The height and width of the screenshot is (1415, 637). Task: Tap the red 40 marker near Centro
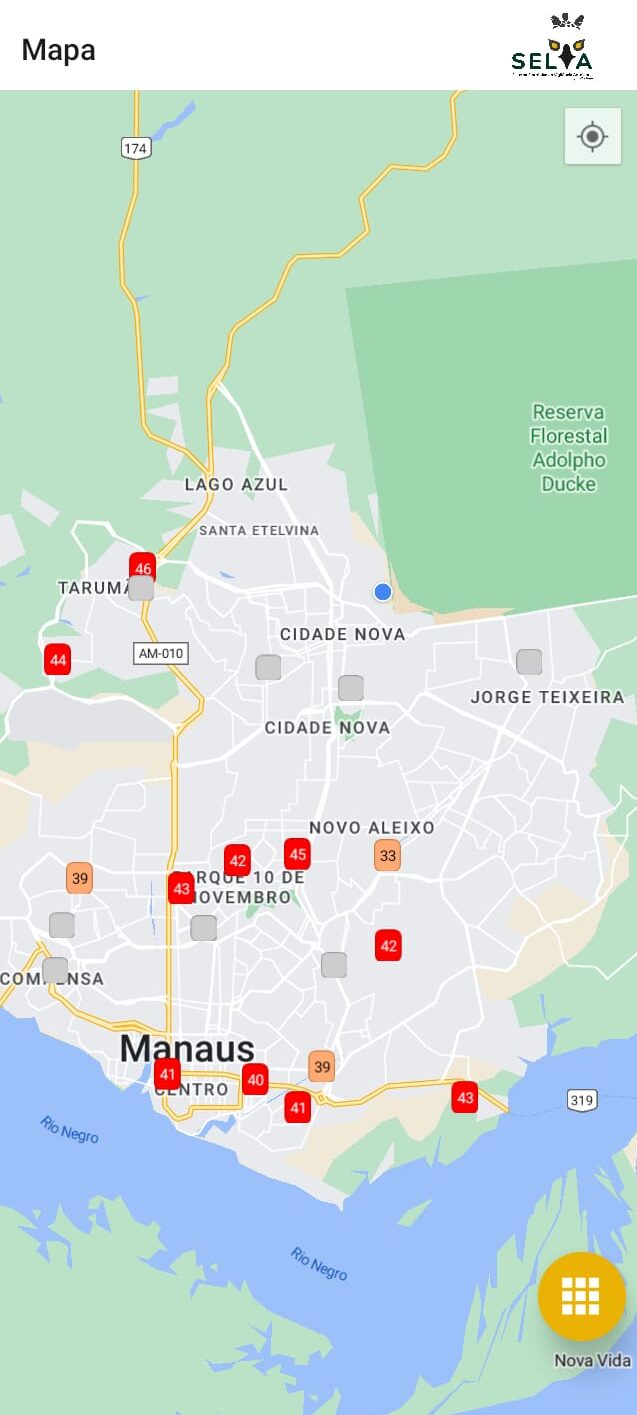coord(255,1079)
